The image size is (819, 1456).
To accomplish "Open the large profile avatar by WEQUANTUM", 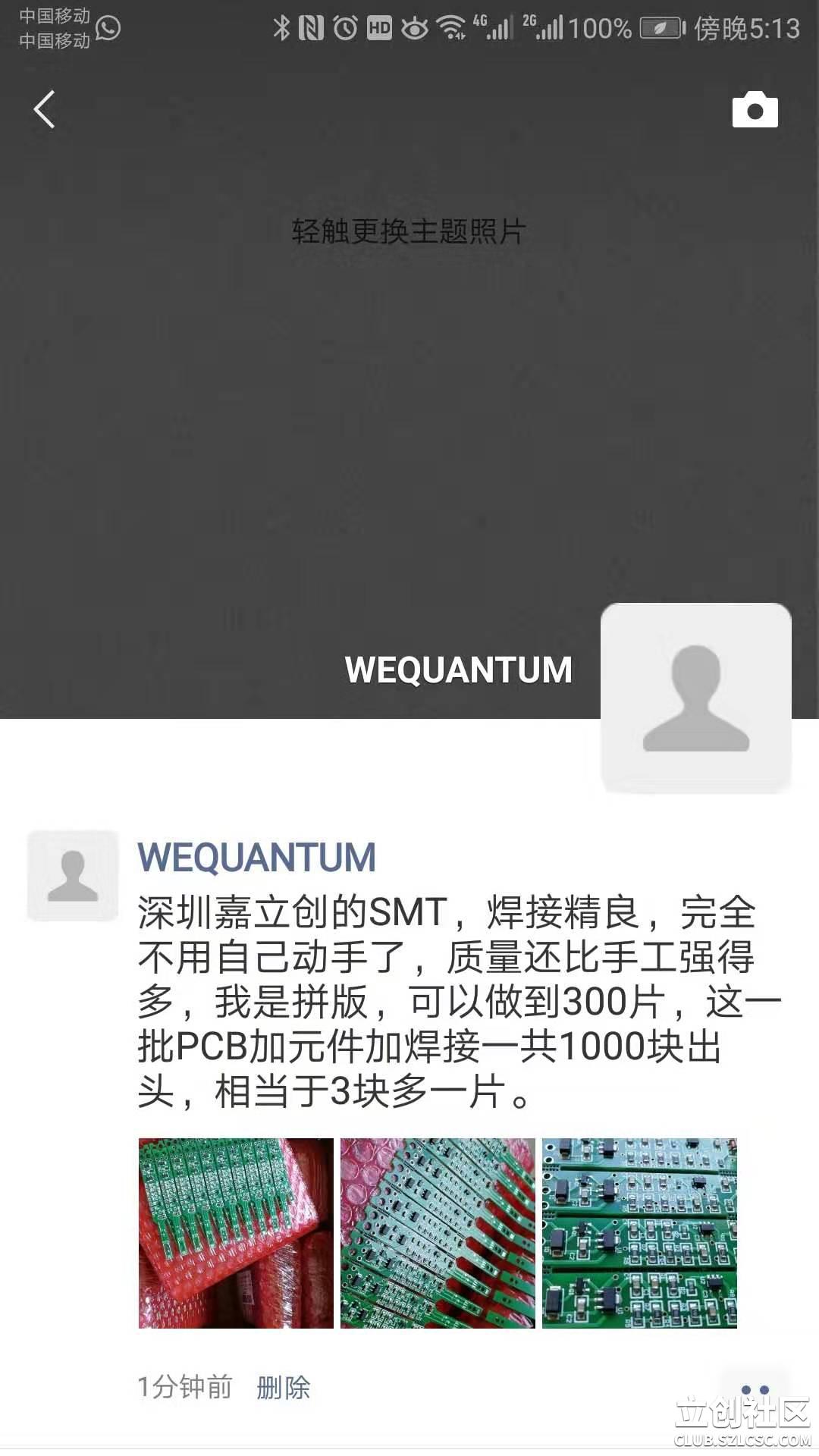I will [x=695, y=698].
